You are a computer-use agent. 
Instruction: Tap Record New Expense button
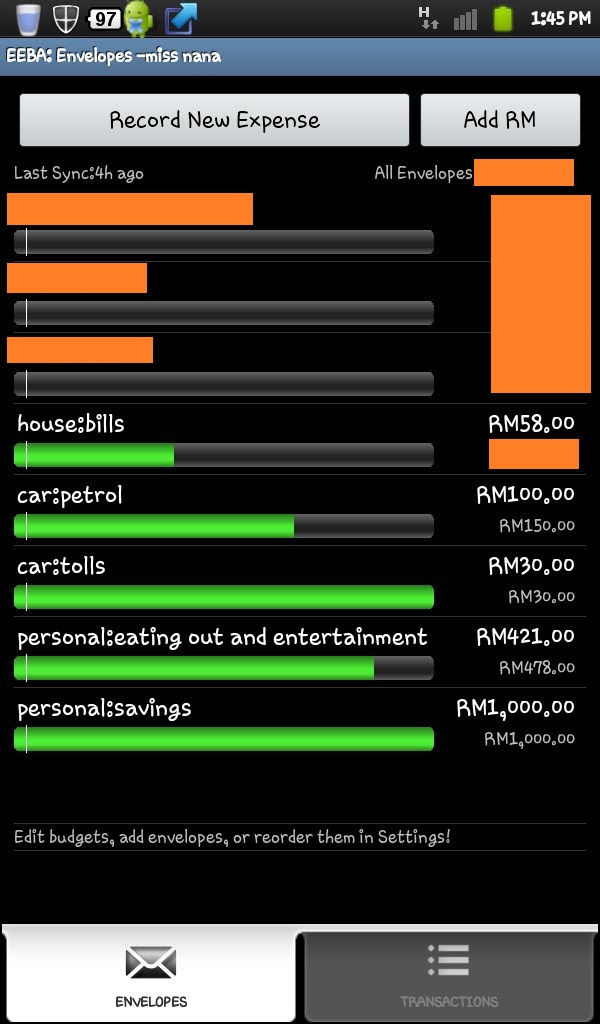[214, 121]
